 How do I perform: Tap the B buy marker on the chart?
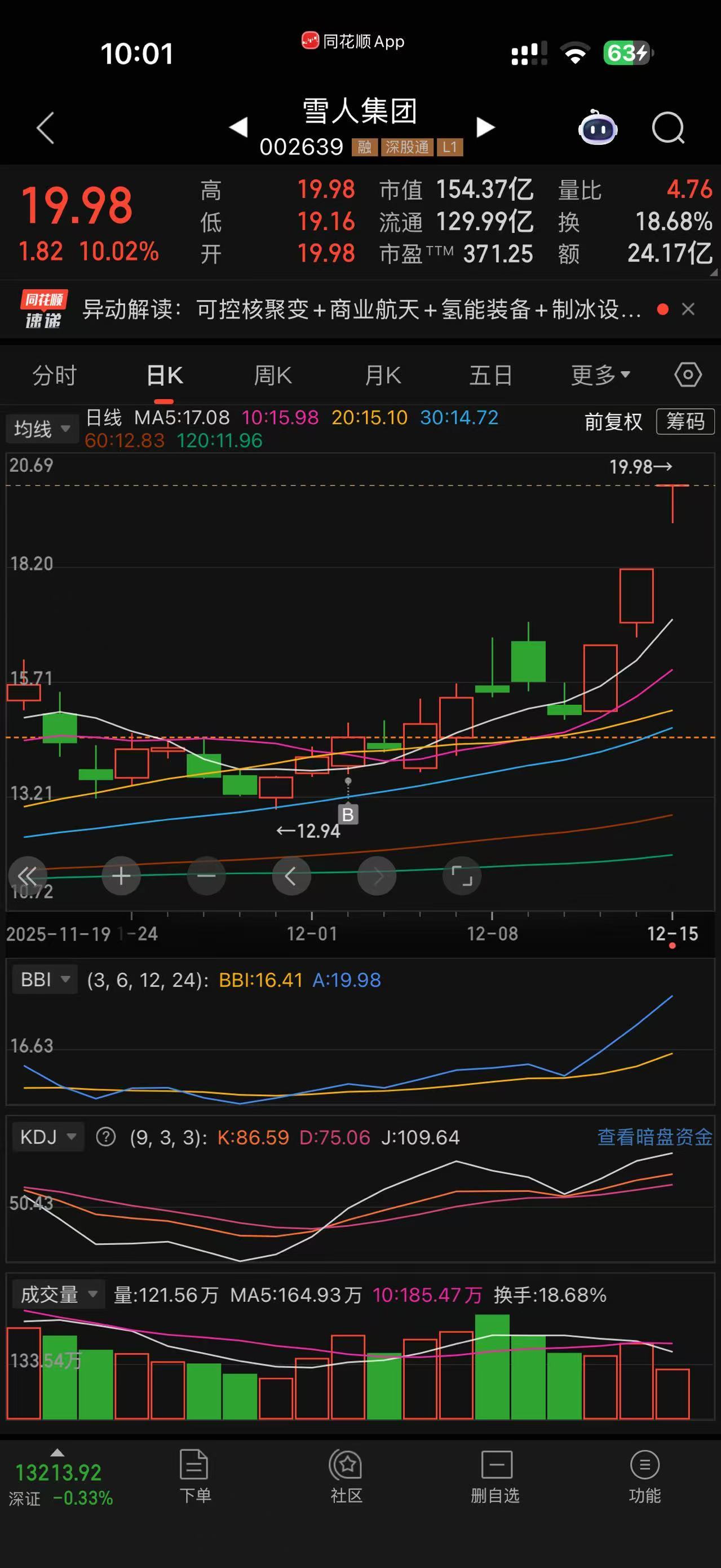pyautogui.click(x=347, y=814)
